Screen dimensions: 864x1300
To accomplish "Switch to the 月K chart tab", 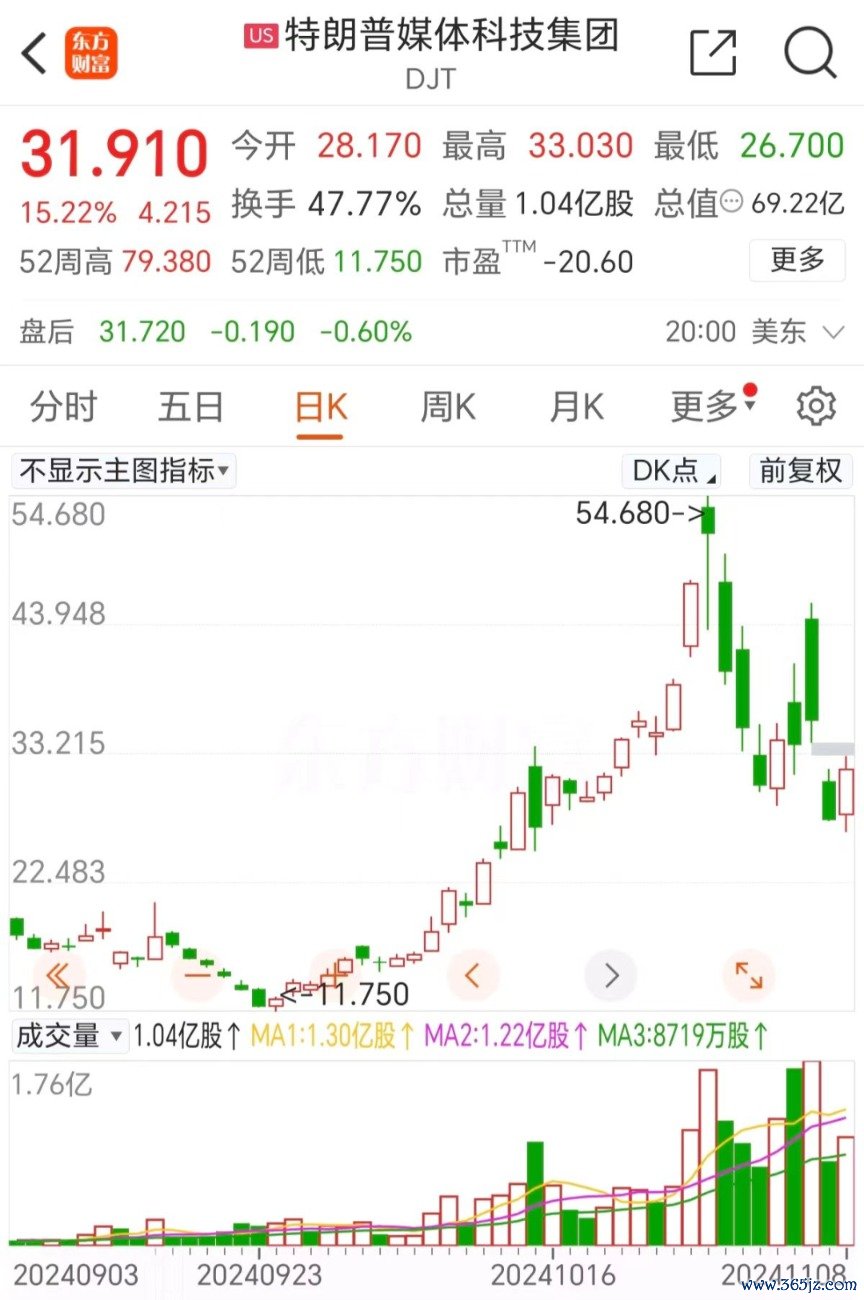I will (577, 407).
